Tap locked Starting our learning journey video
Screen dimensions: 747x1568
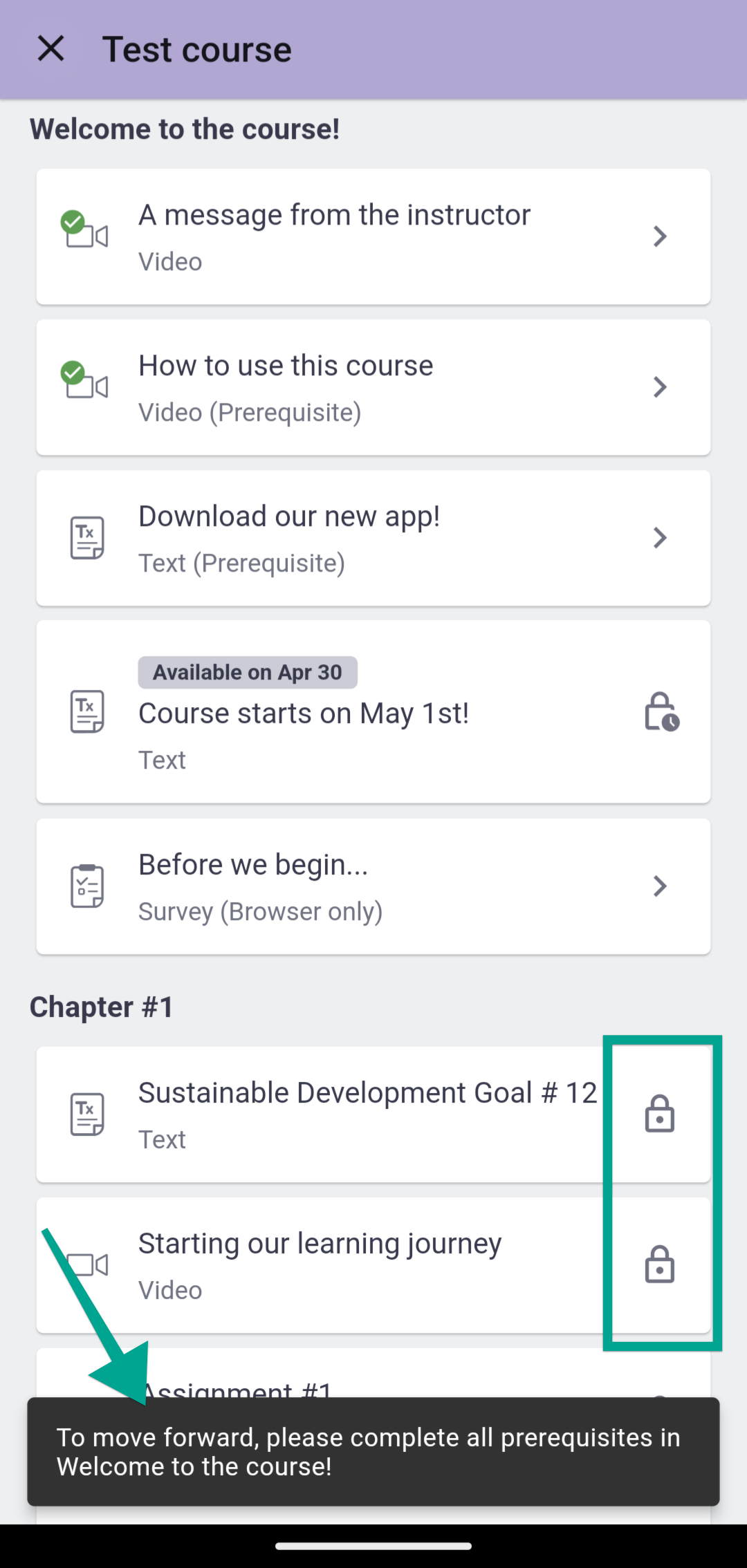[373, 1265]
